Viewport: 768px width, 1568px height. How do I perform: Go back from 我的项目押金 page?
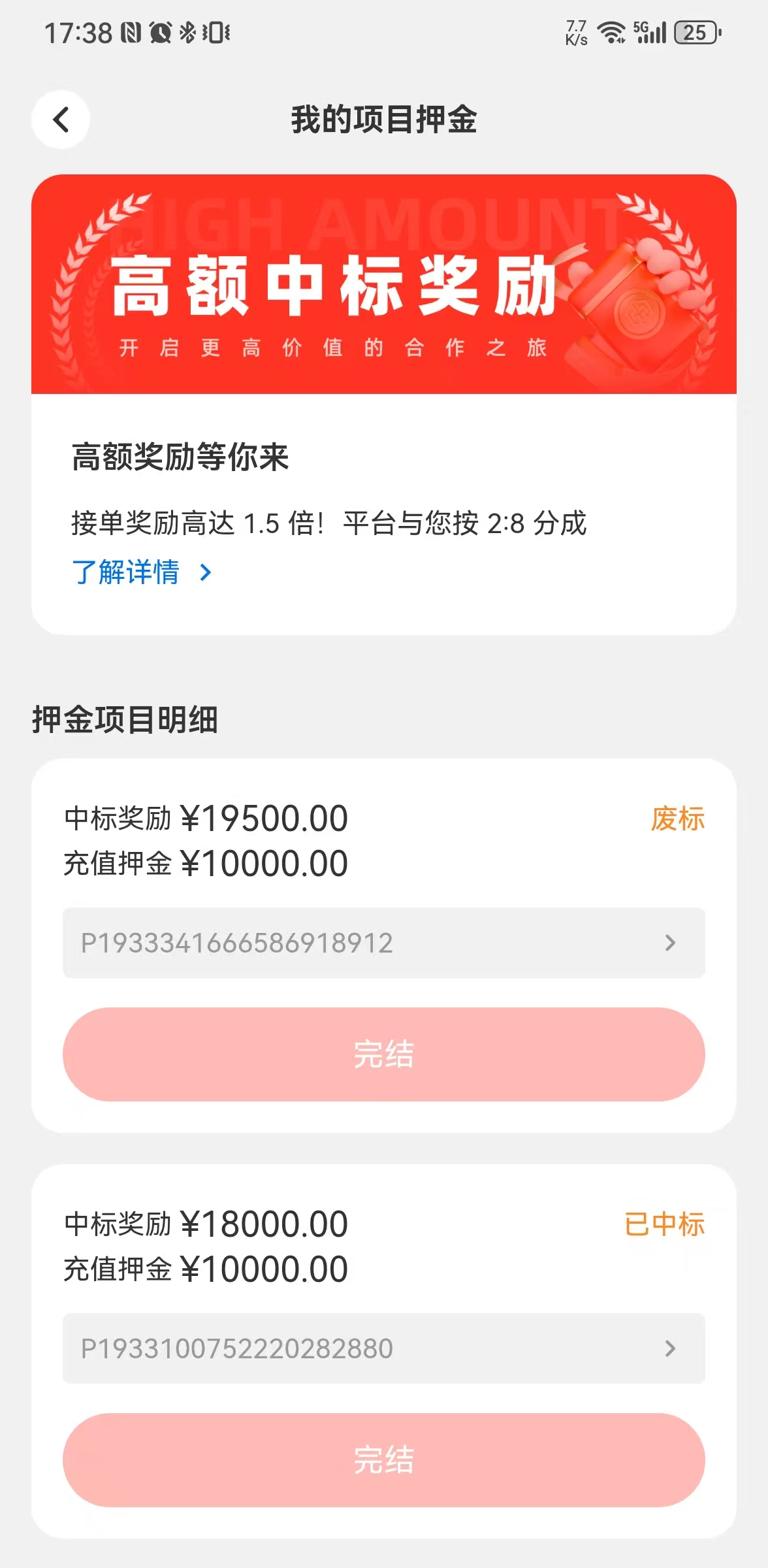point(61,120)
